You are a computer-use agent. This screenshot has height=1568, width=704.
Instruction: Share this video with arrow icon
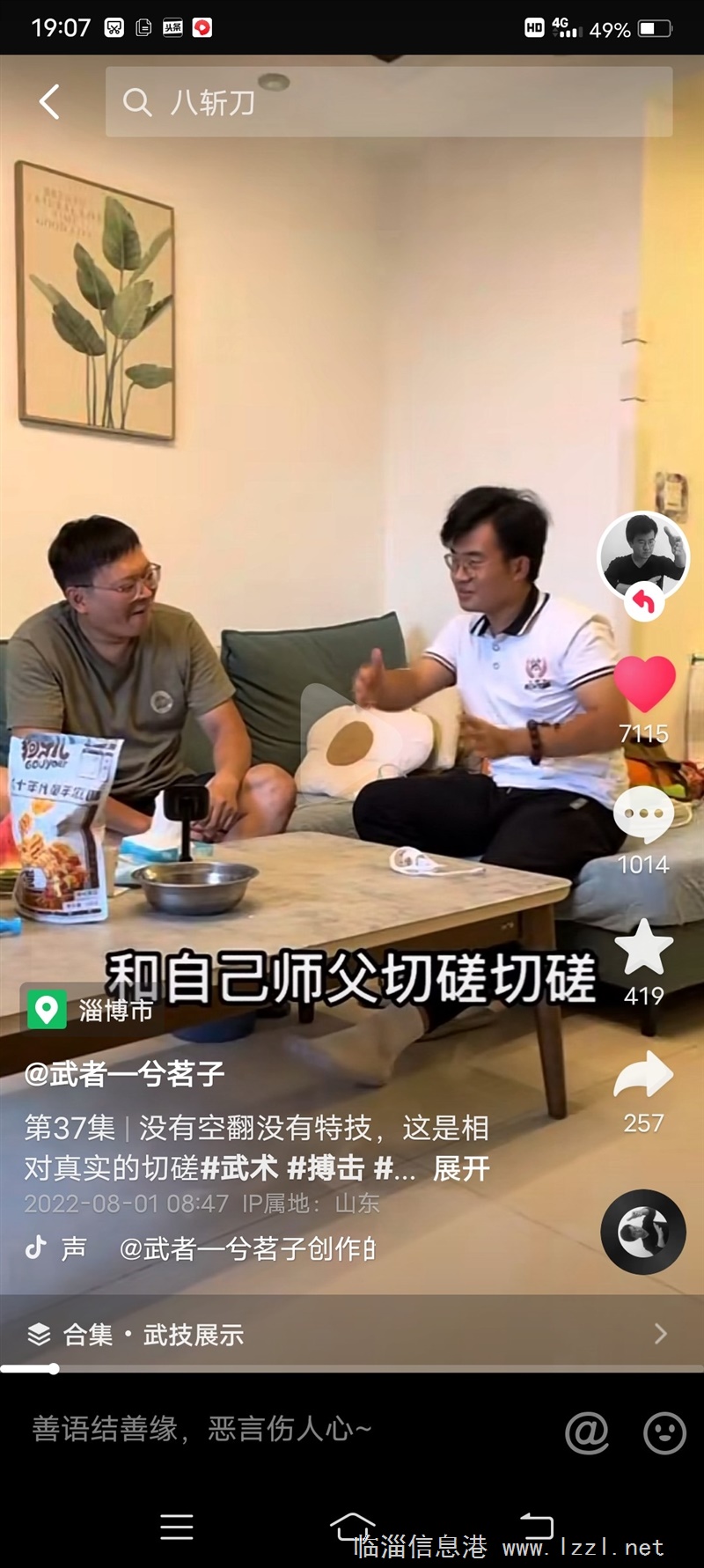point(644,1074)
